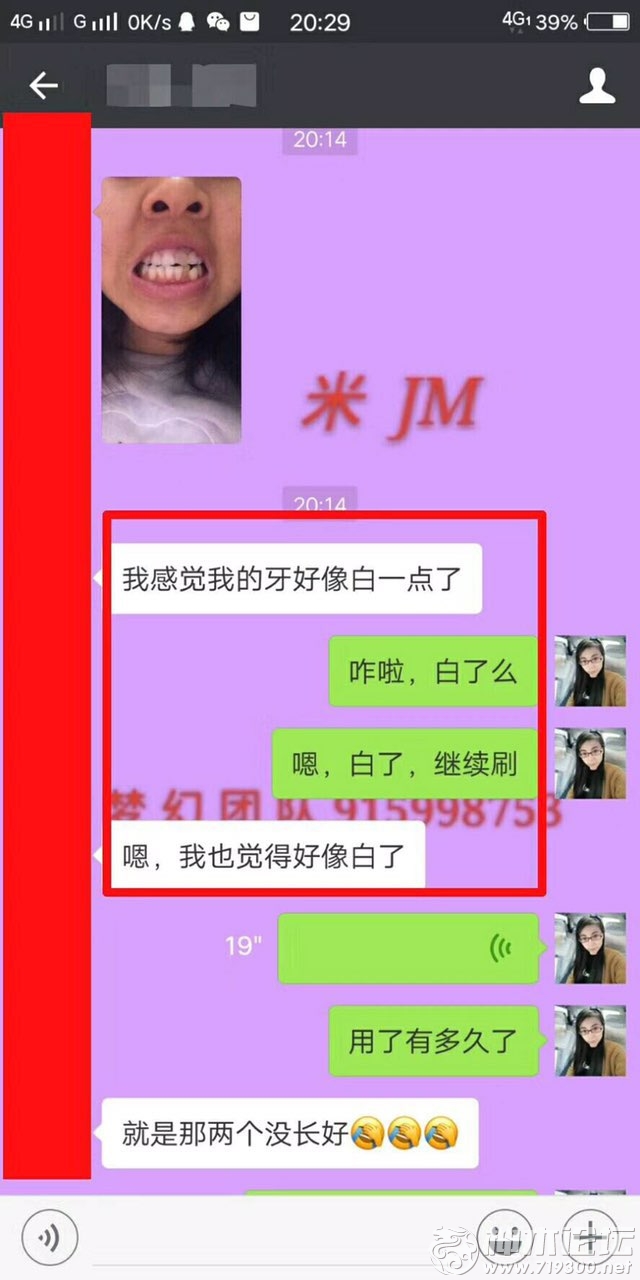Go back from this chat

(43, 86)
